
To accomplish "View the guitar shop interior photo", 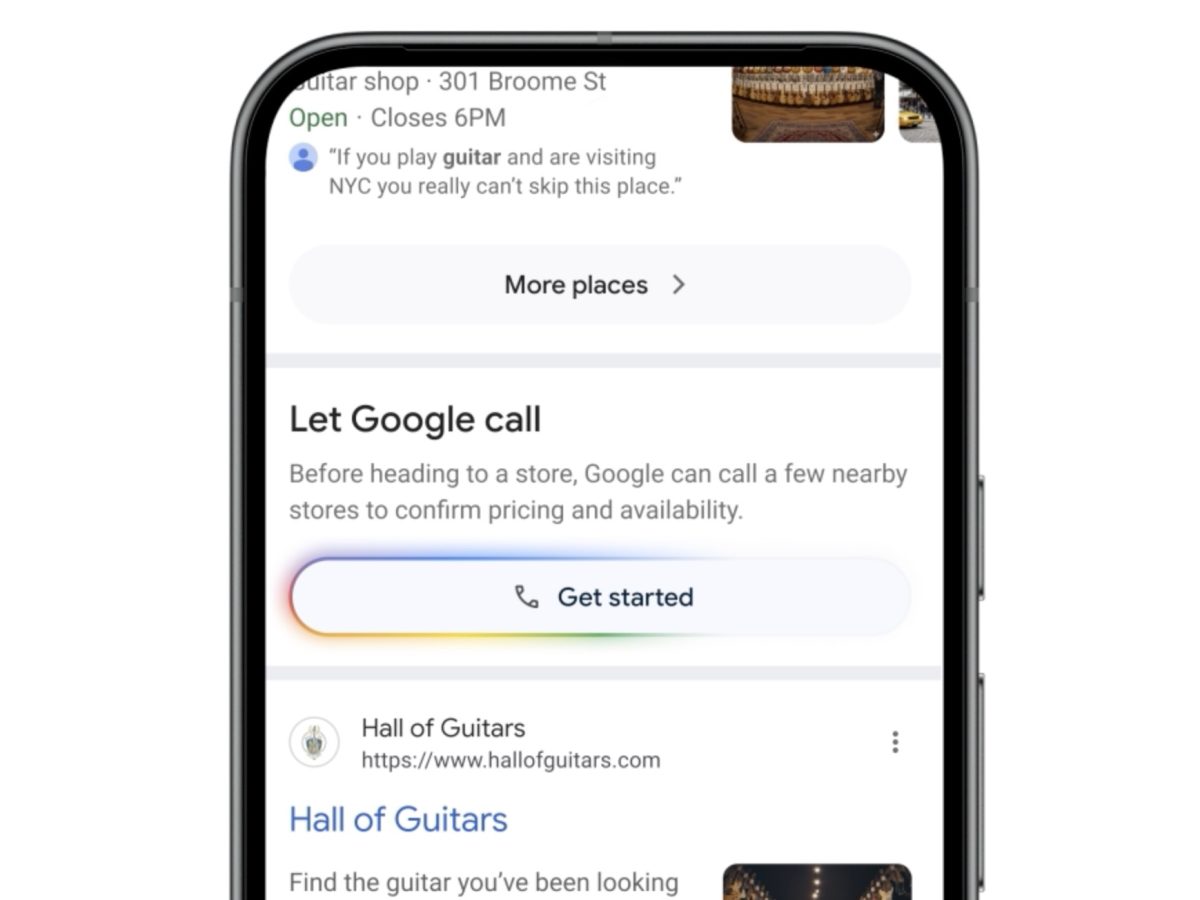I will click(x=808, y=105).
